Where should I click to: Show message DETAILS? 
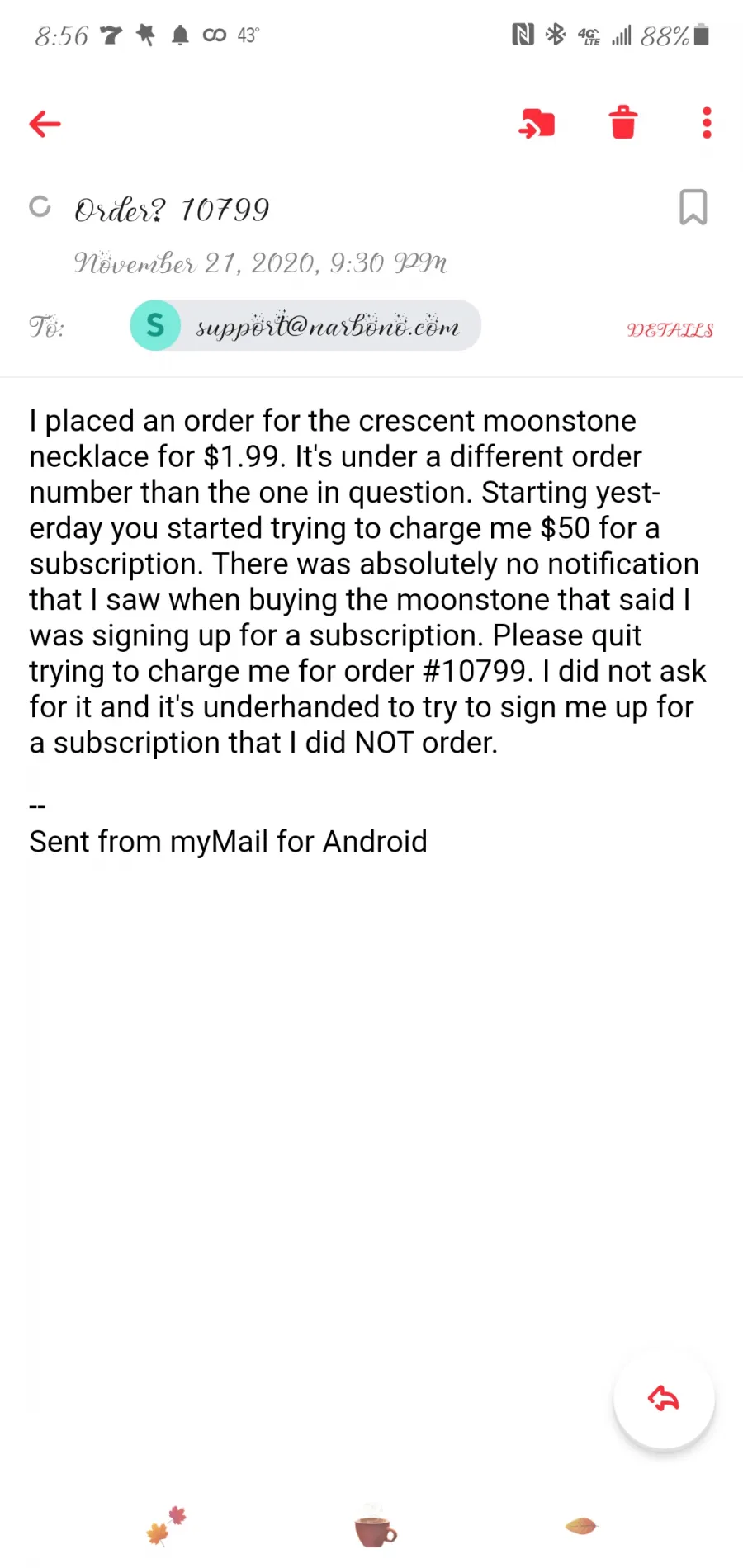[x=670, y=330]
